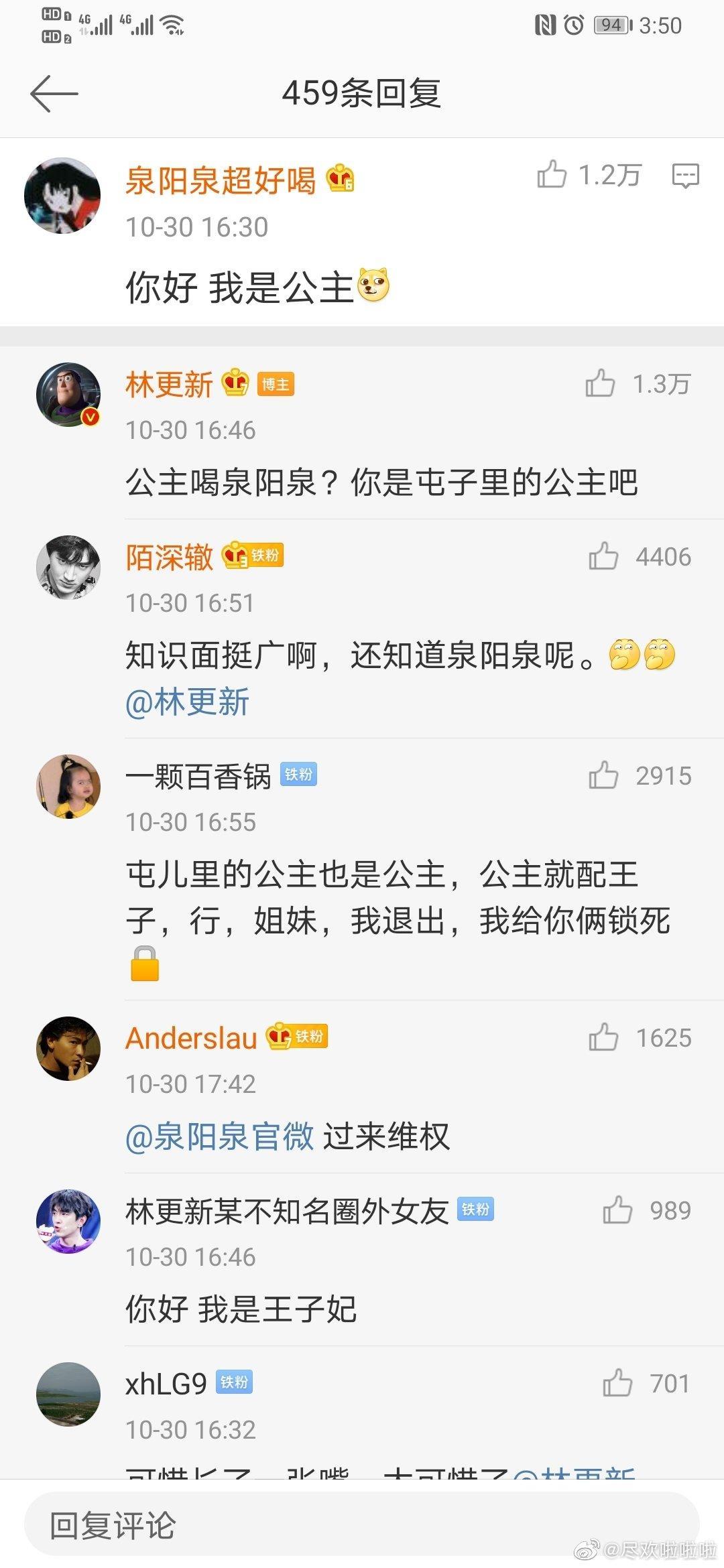Open the @林更新 mention in 陌深辙's reply

click(x=187, y=702)
